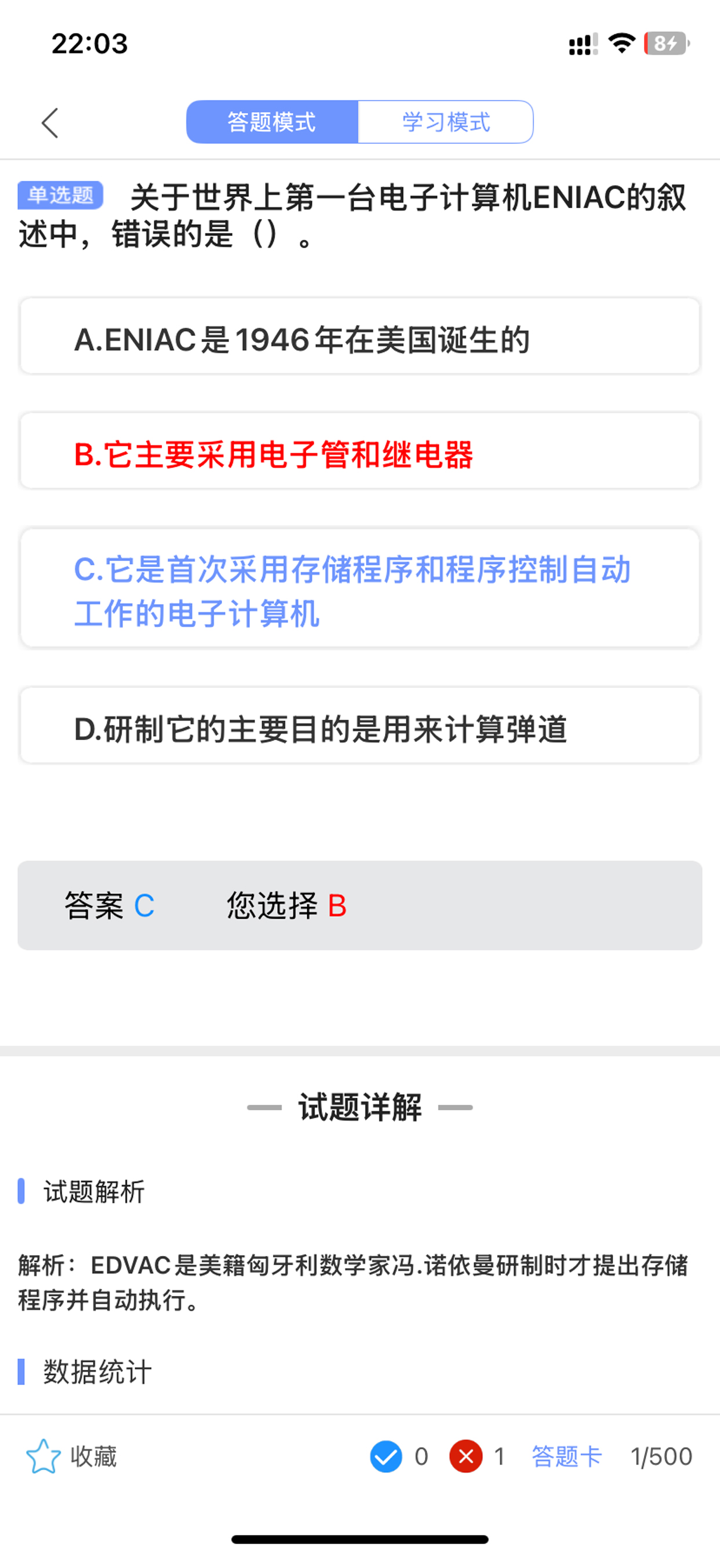Click the blue correct-count checkmark icon
720x1558 pixels.
pyautogui.click(x=385, y=1457)
